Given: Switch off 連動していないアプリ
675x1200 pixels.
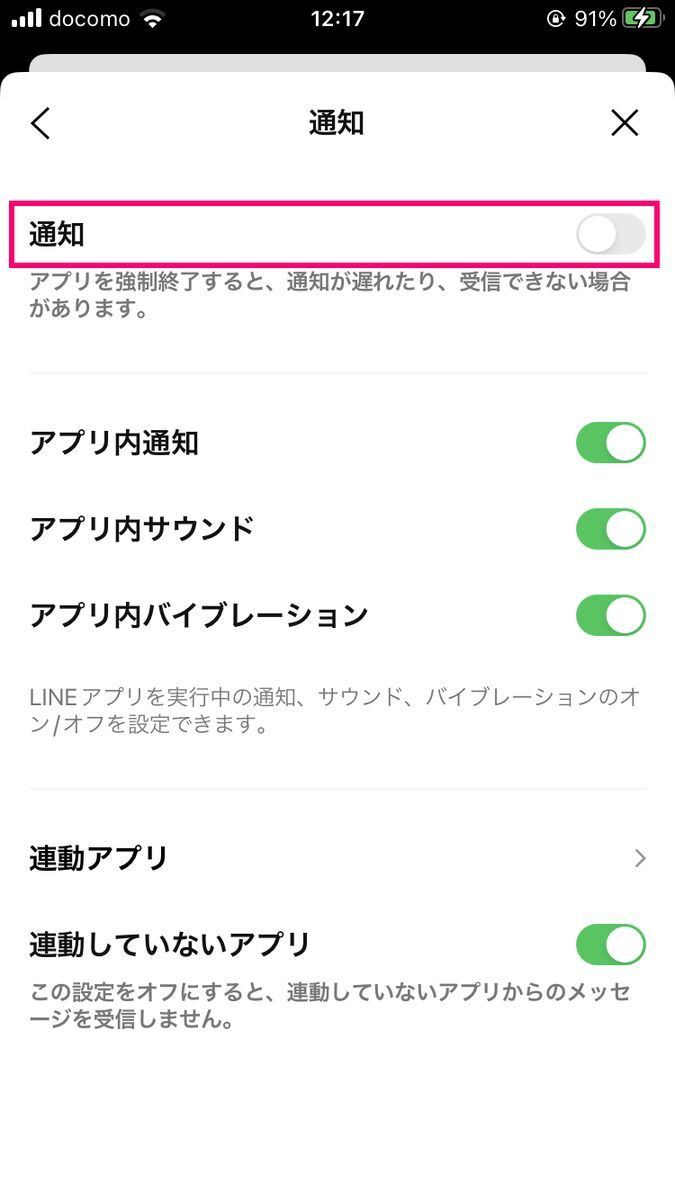Looking at the screenshot, I should pos(611,944).
